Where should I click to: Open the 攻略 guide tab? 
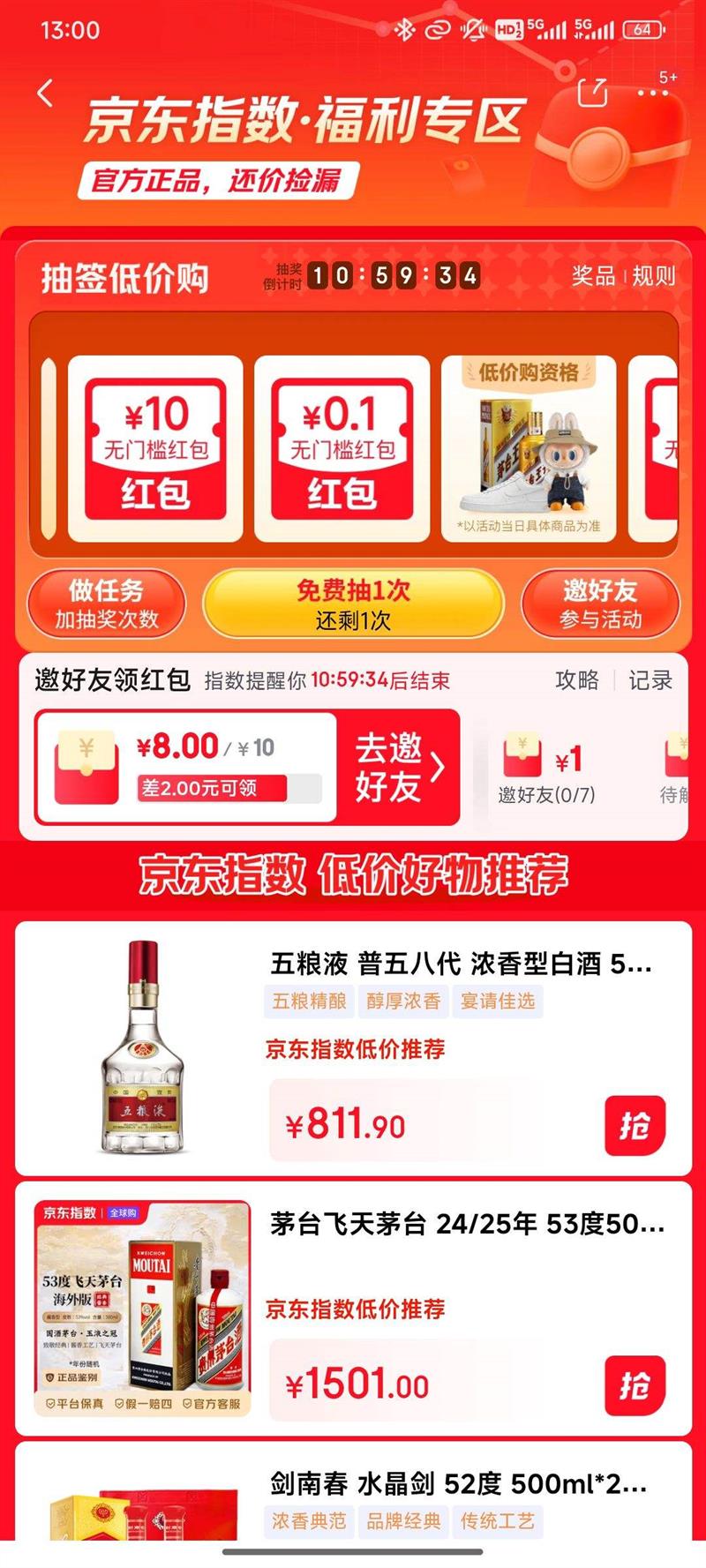(578, 680)
